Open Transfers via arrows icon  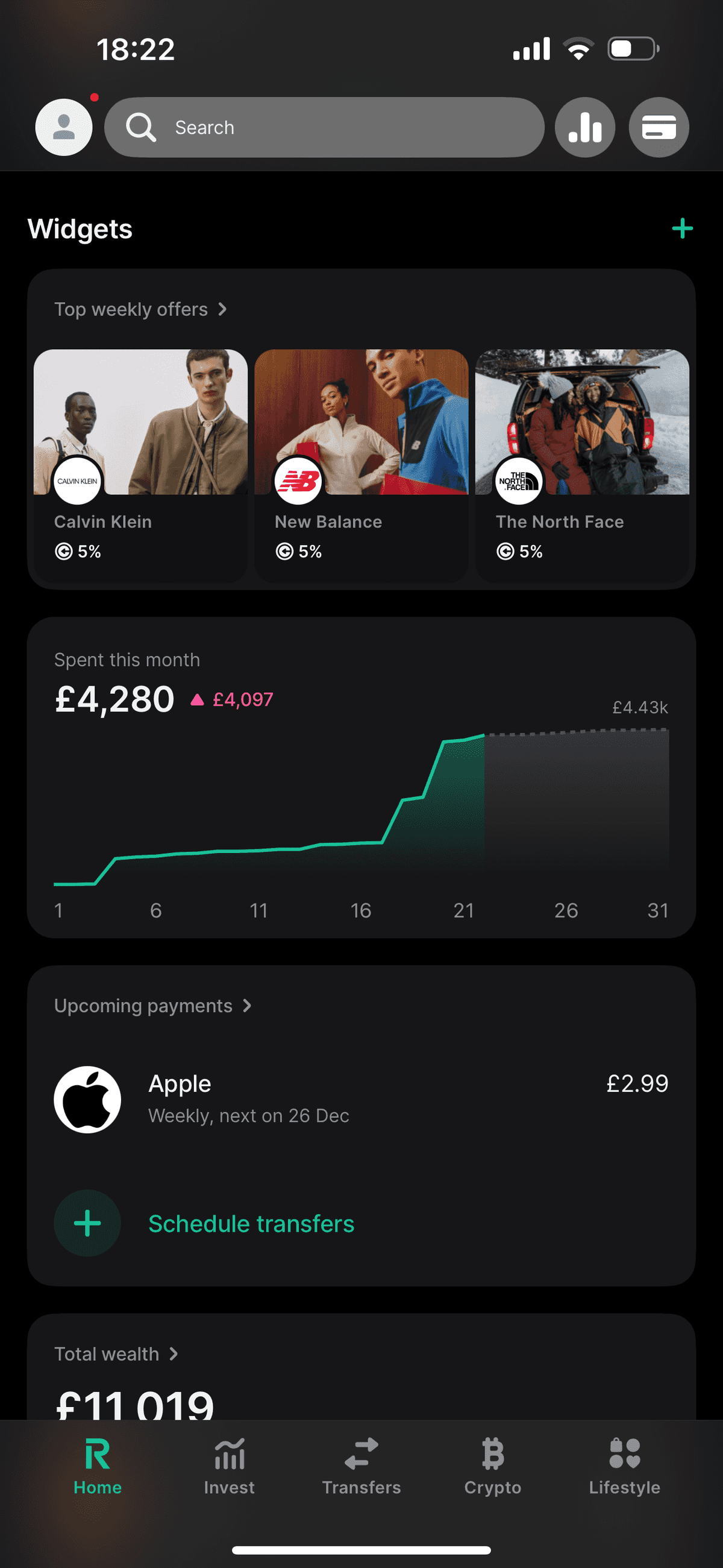[x=361, y=1455]
